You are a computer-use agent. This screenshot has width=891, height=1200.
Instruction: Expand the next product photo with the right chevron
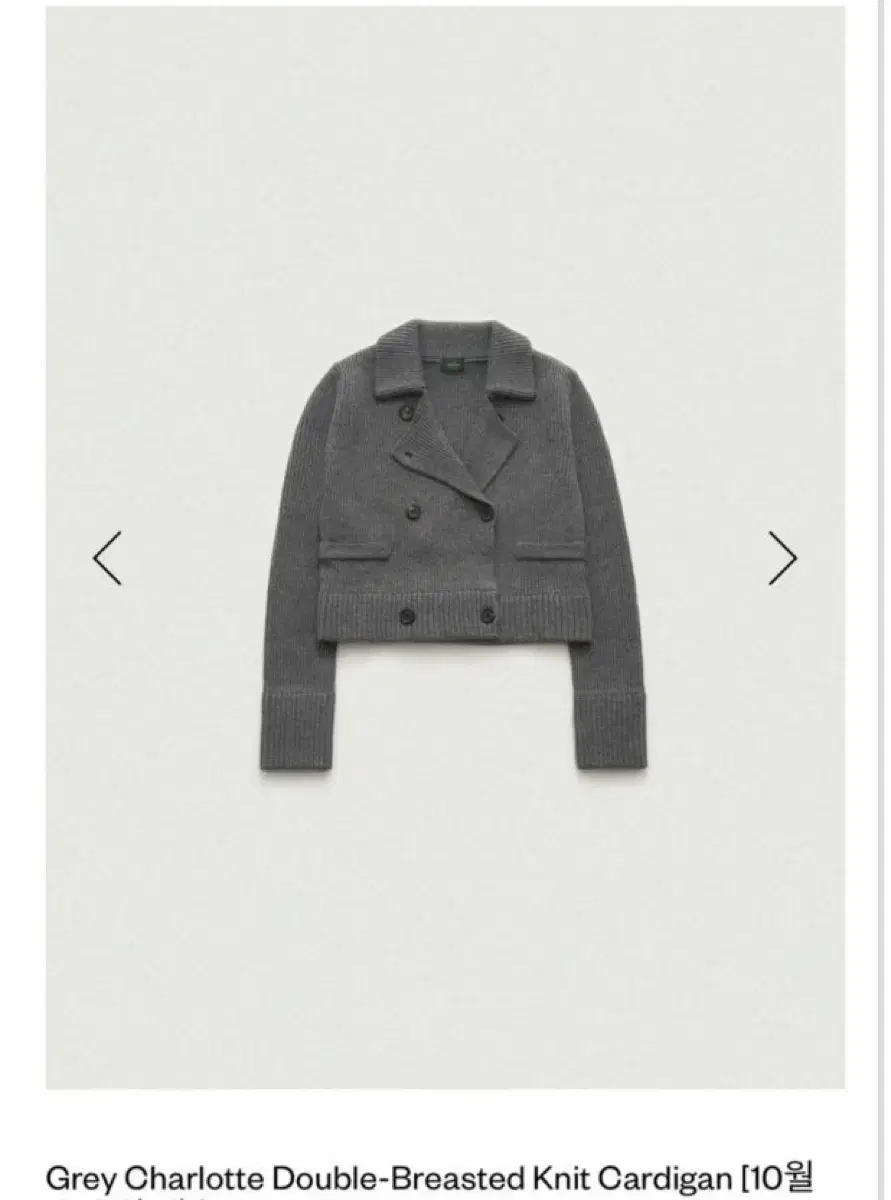coord(782,557)
